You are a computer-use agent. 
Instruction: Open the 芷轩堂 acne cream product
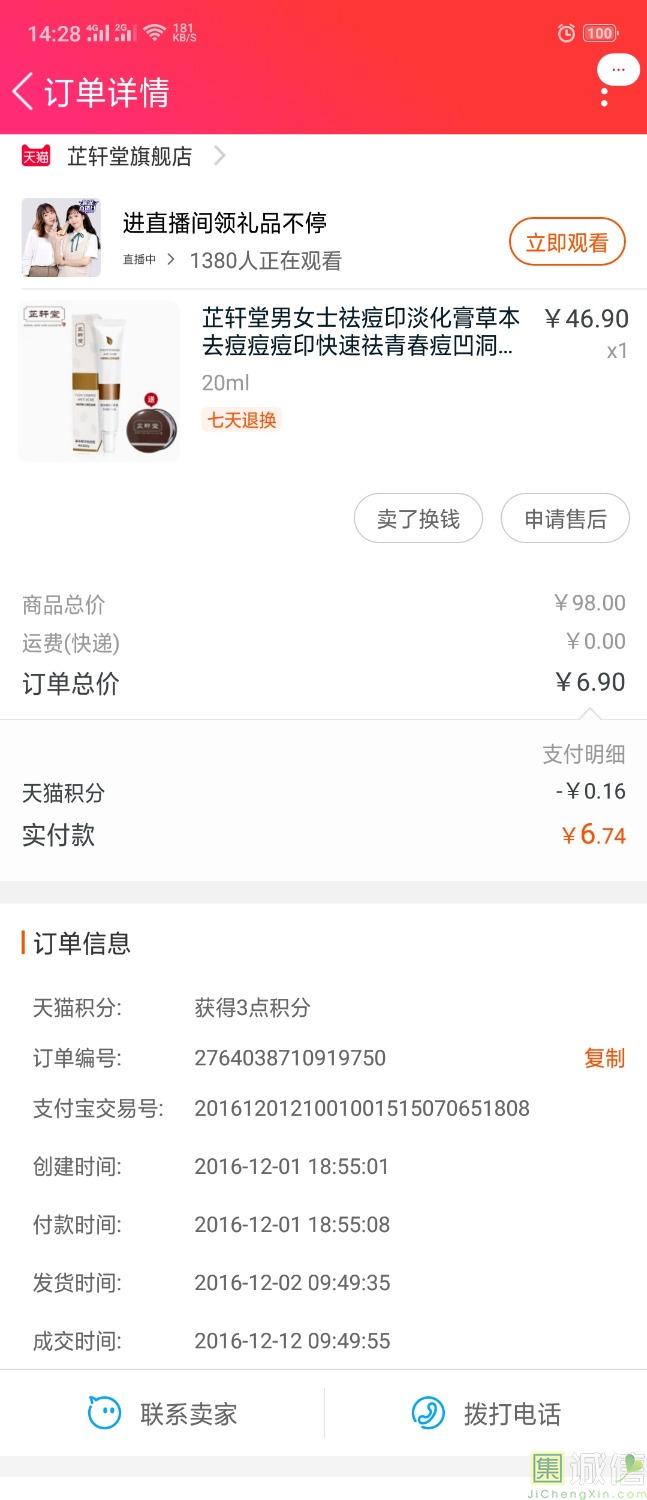pos(360,333)
